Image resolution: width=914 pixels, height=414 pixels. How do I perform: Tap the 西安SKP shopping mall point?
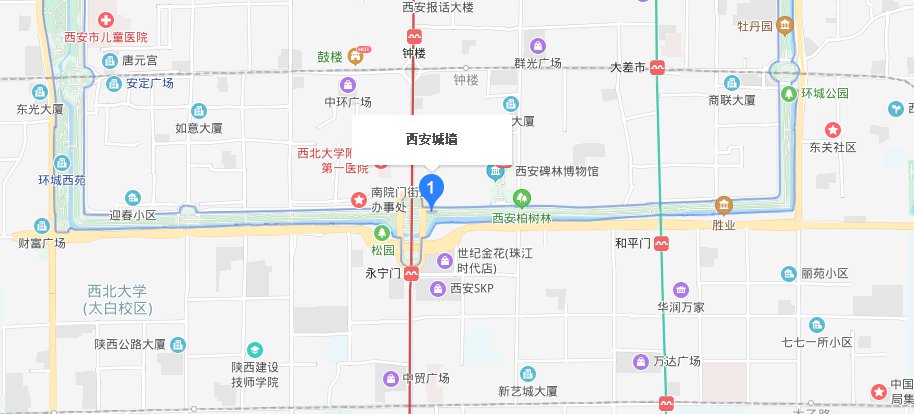[437, 289]
